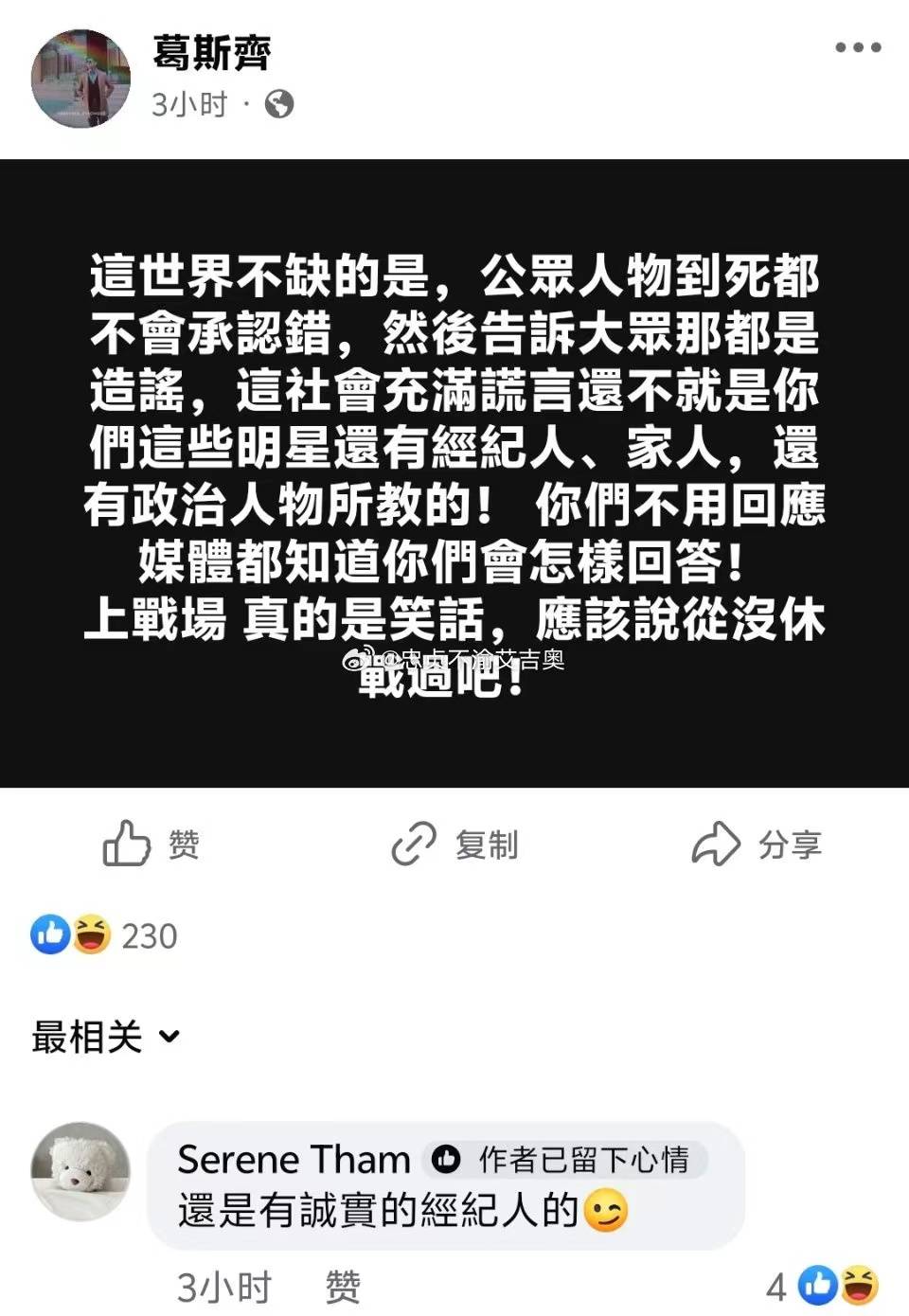Open 葛斯齊's profile by name

coord(212,51)
